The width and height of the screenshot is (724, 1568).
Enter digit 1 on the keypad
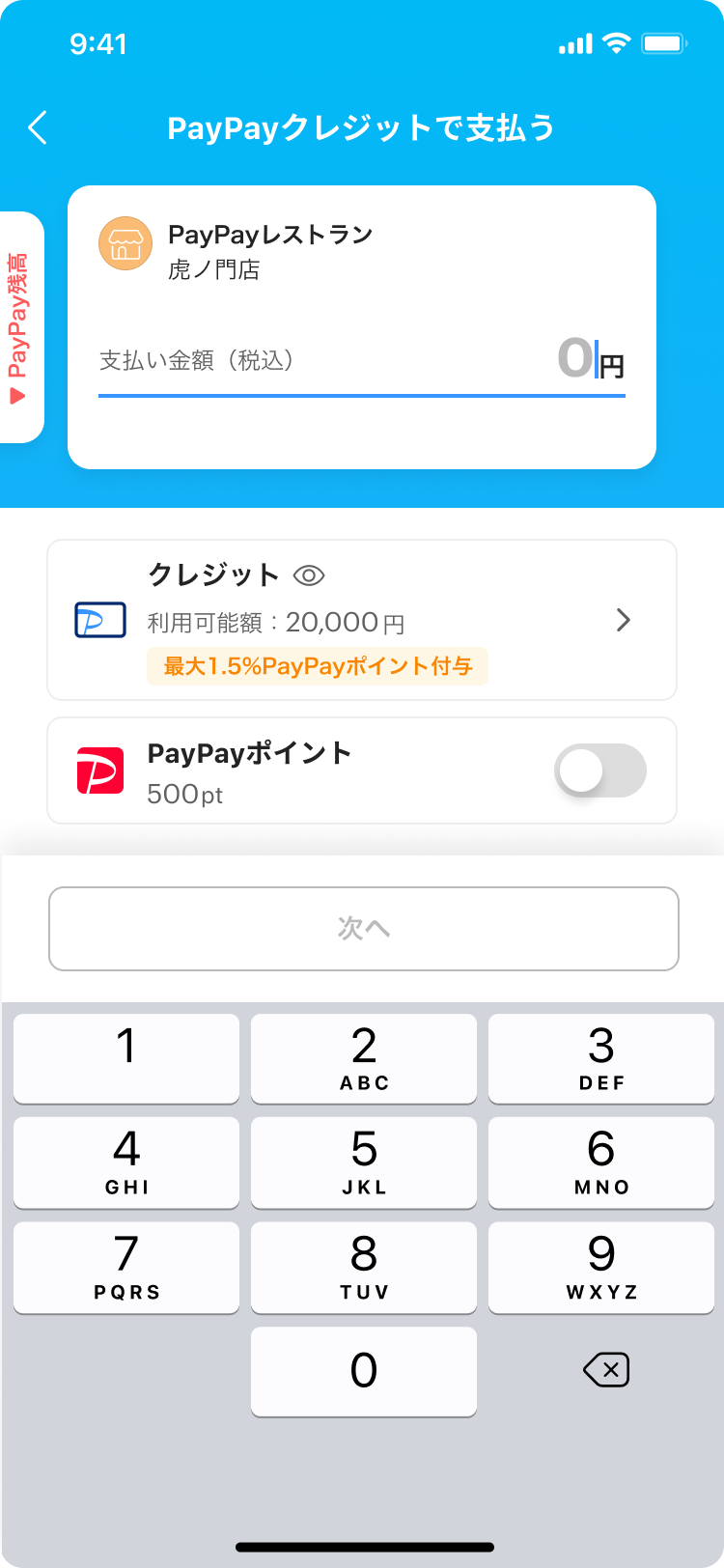pos(126,1058)
